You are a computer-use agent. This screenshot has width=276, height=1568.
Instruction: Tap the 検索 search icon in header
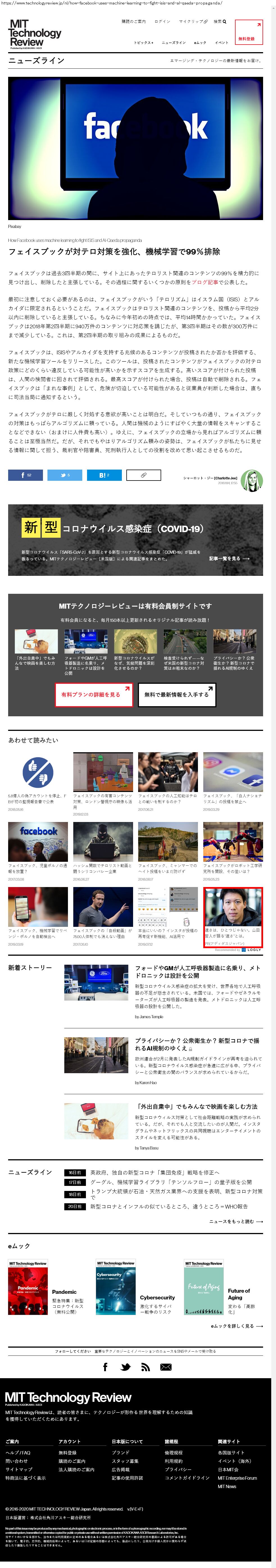pyautogui.click(x=219, y=21)
